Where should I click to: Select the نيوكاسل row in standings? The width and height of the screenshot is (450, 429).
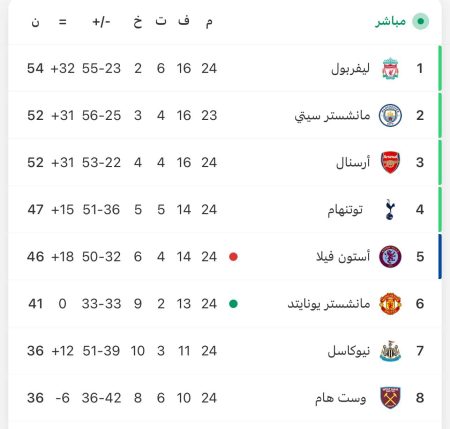[225, 351]
